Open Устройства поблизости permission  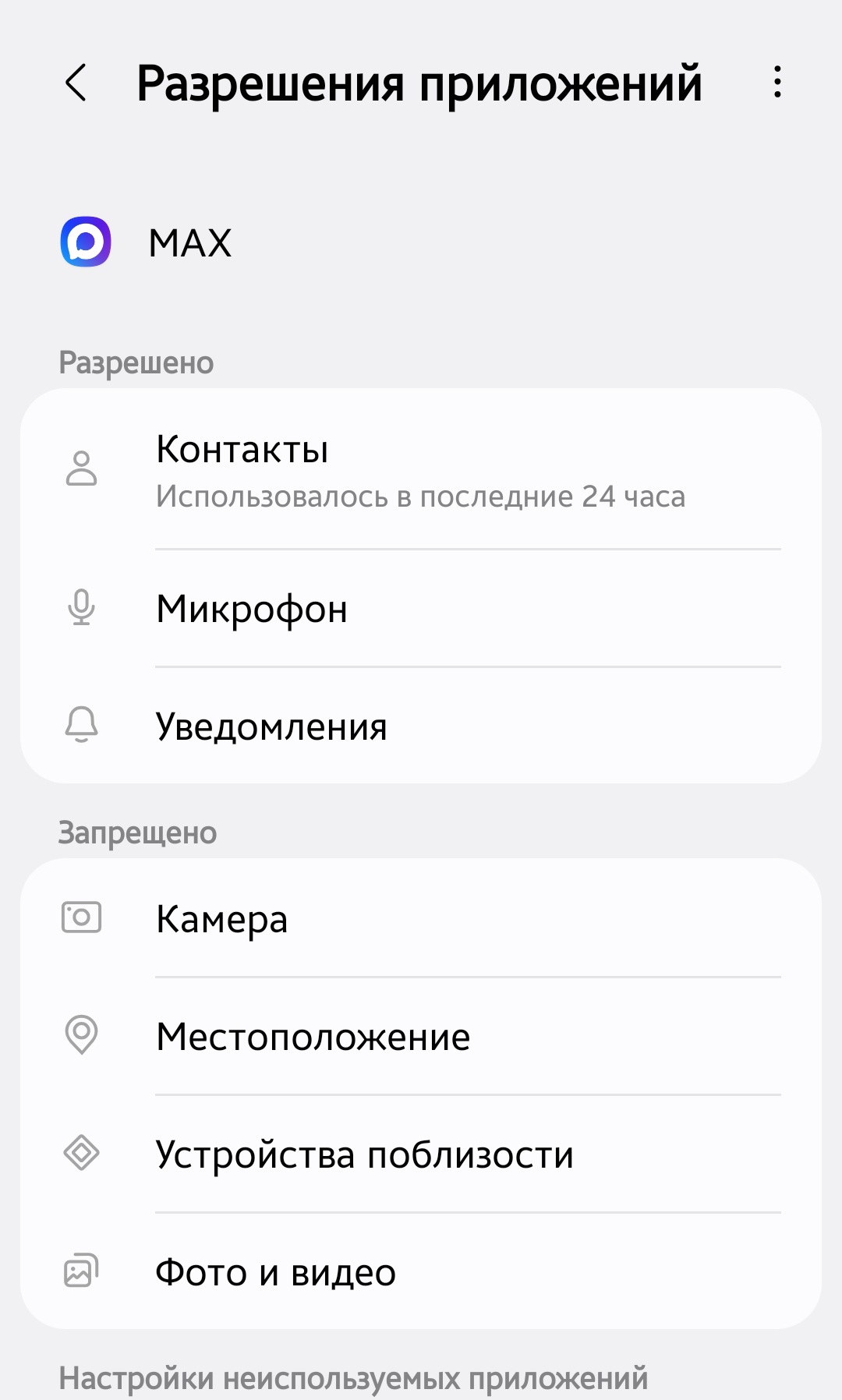click(421, 1154)
